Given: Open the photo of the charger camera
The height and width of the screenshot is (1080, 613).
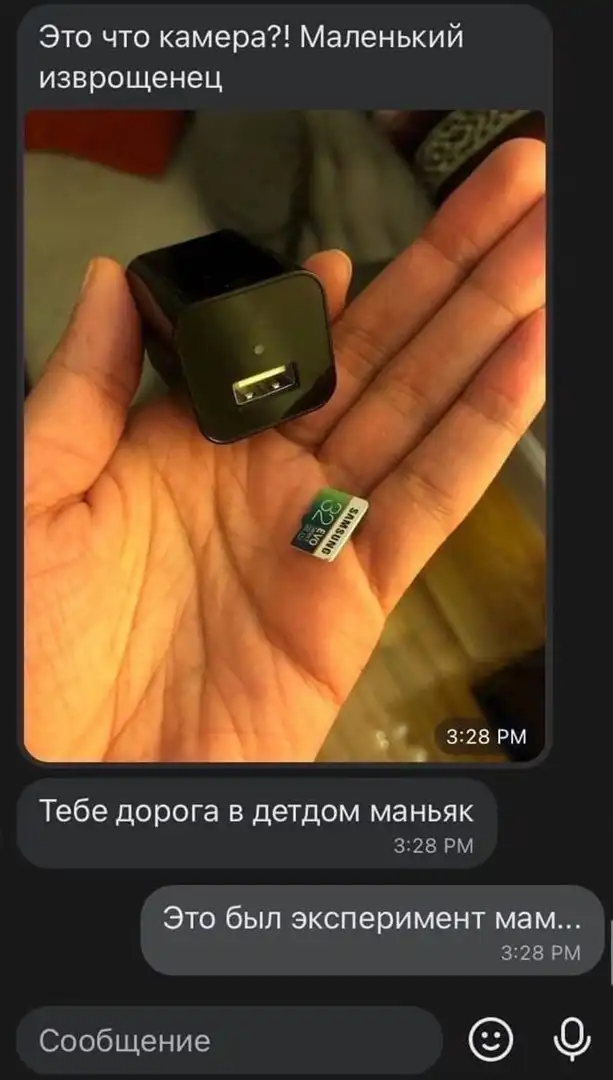Looking at the screenshot, I should click(285, 435).
